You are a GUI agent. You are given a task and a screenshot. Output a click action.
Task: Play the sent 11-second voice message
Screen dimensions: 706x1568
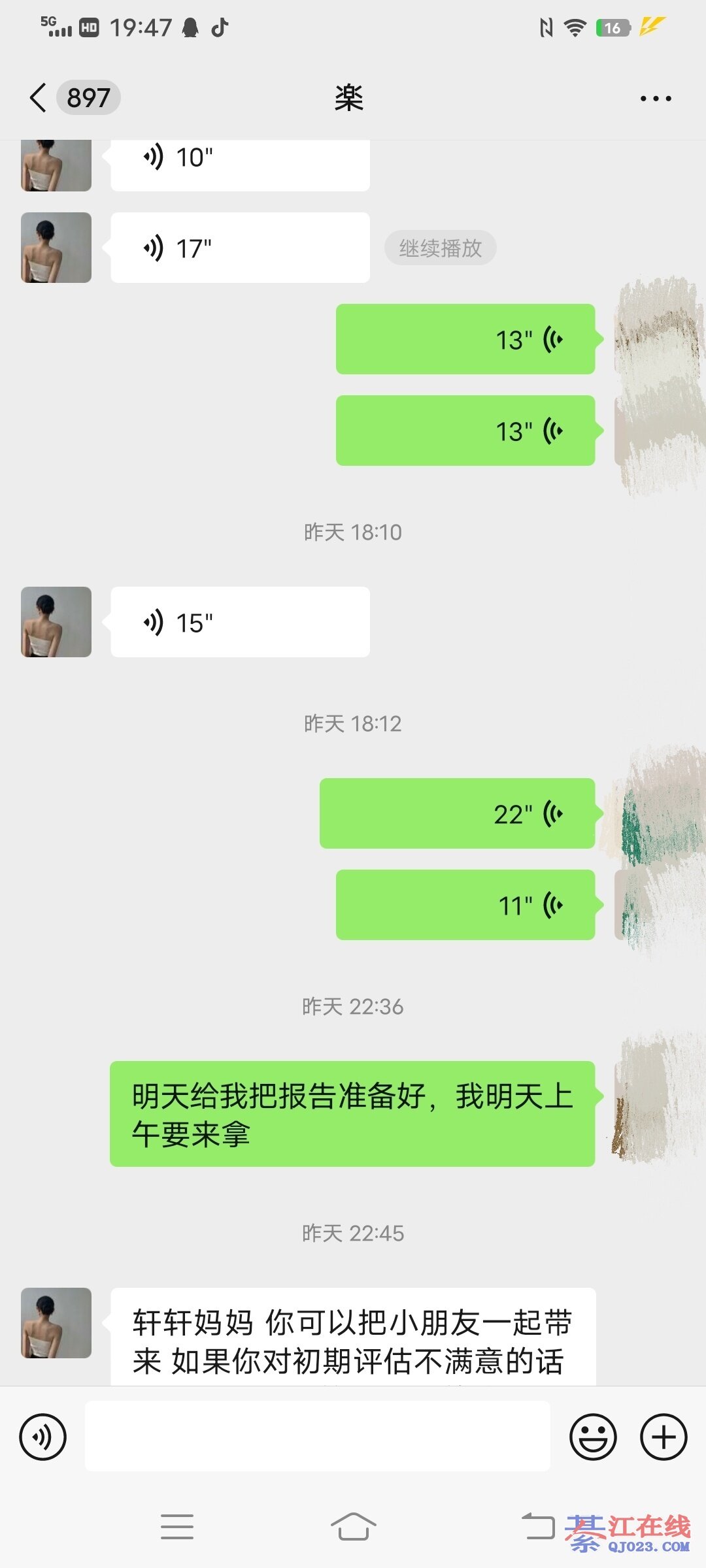tap(465, 905)
